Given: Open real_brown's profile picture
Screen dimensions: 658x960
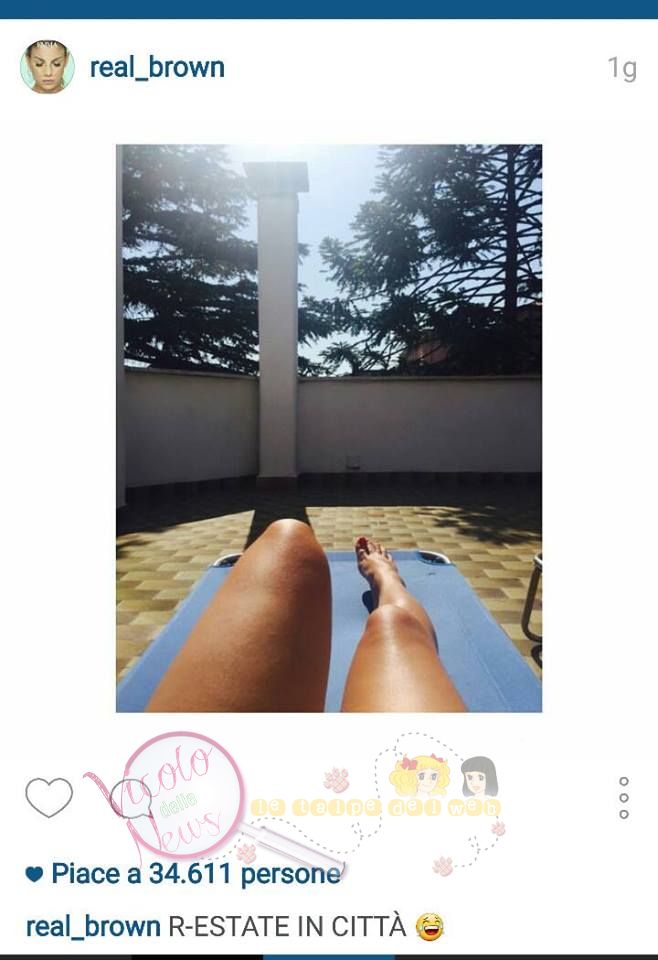Looking at the screenshot, I should pyautogui.click(x=47, y=67).
